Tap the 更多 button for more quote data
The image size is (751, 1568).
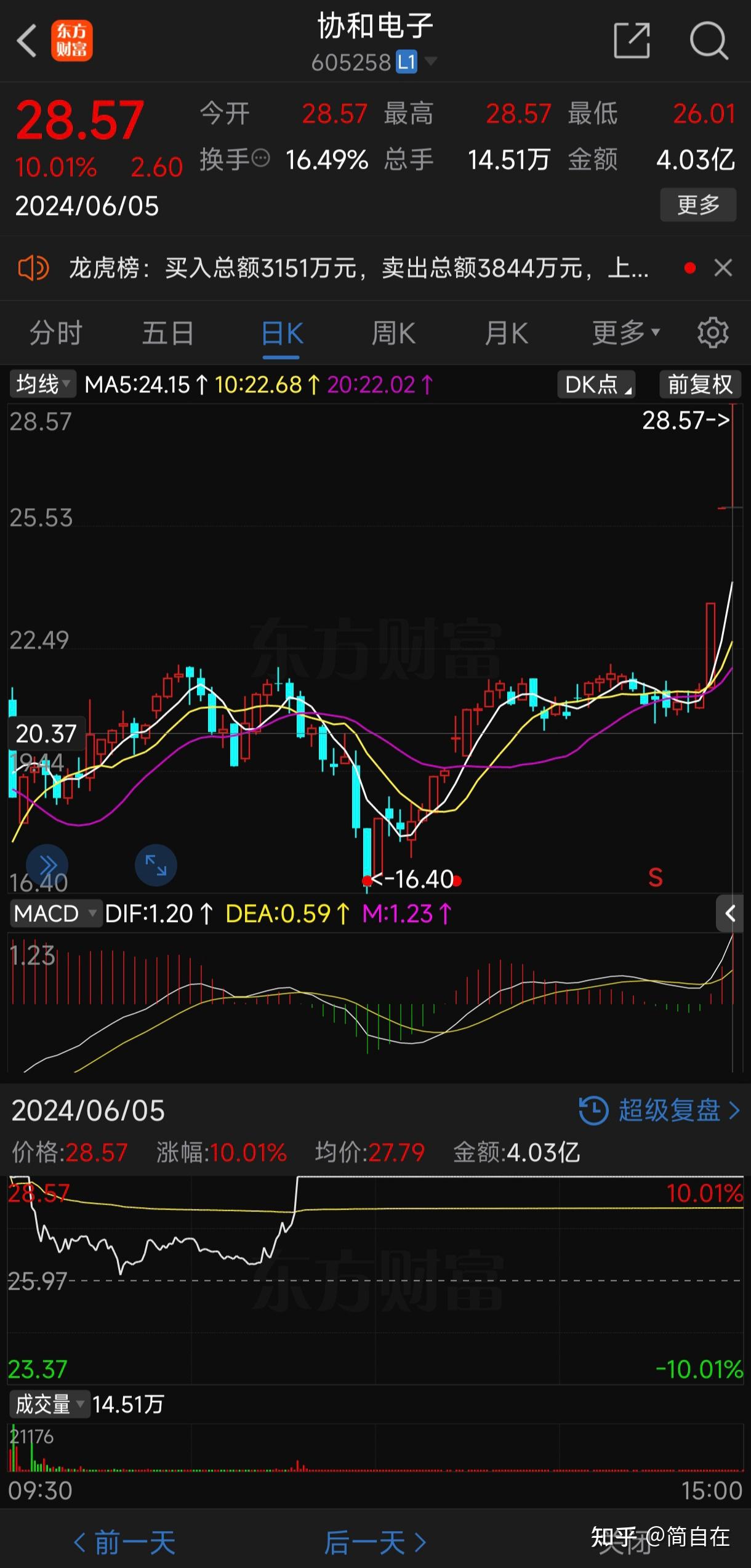(698, 204)
